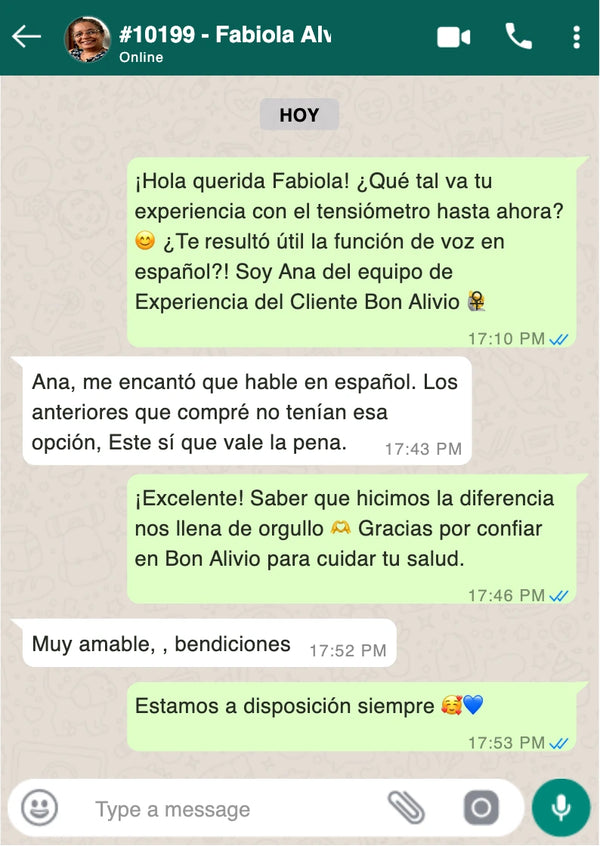Open the emoji picker
Image resolution: width=600 pixels, height=846 pixels.
(x=40, y=808)
